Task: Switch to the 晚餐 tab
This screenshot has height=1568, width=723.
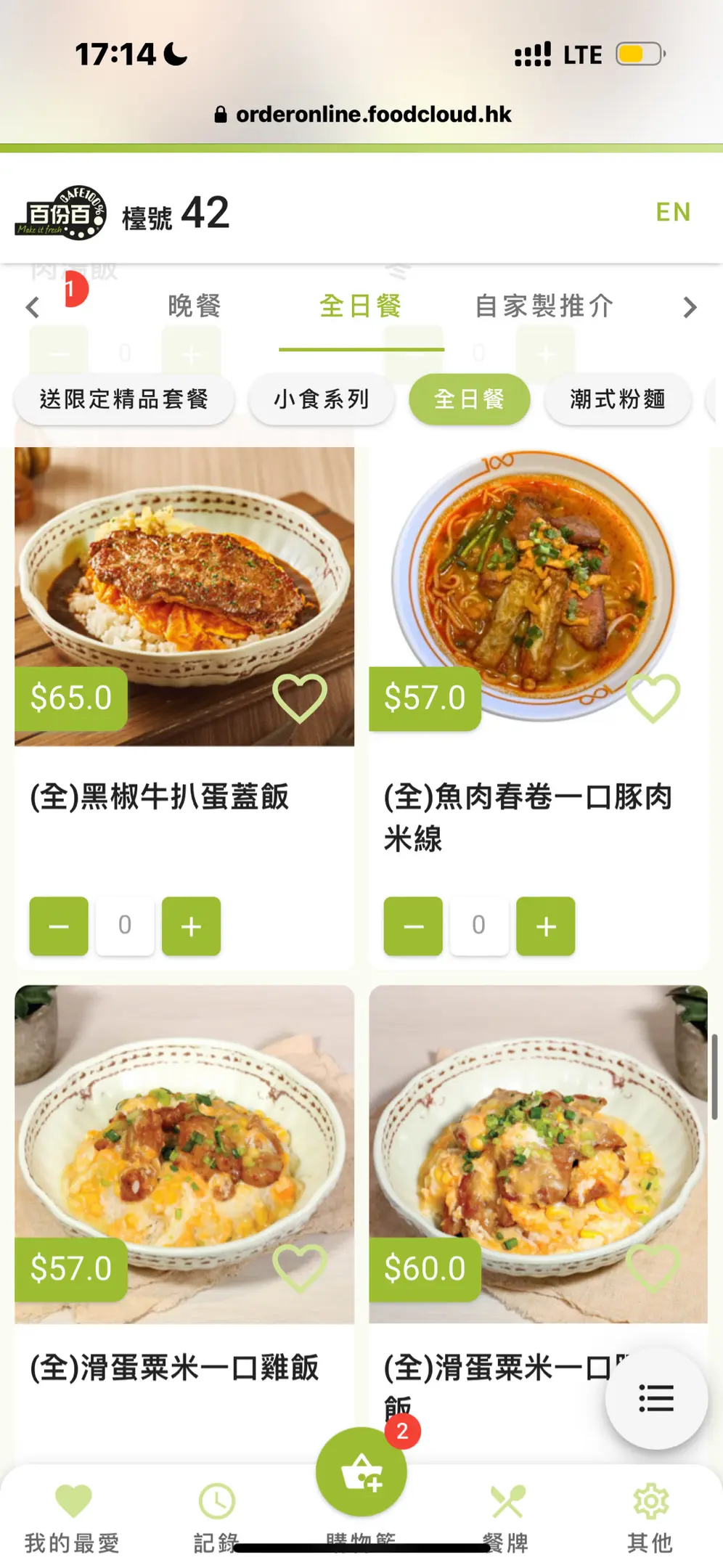Action: pyautogui.click(x=195, y=306)
